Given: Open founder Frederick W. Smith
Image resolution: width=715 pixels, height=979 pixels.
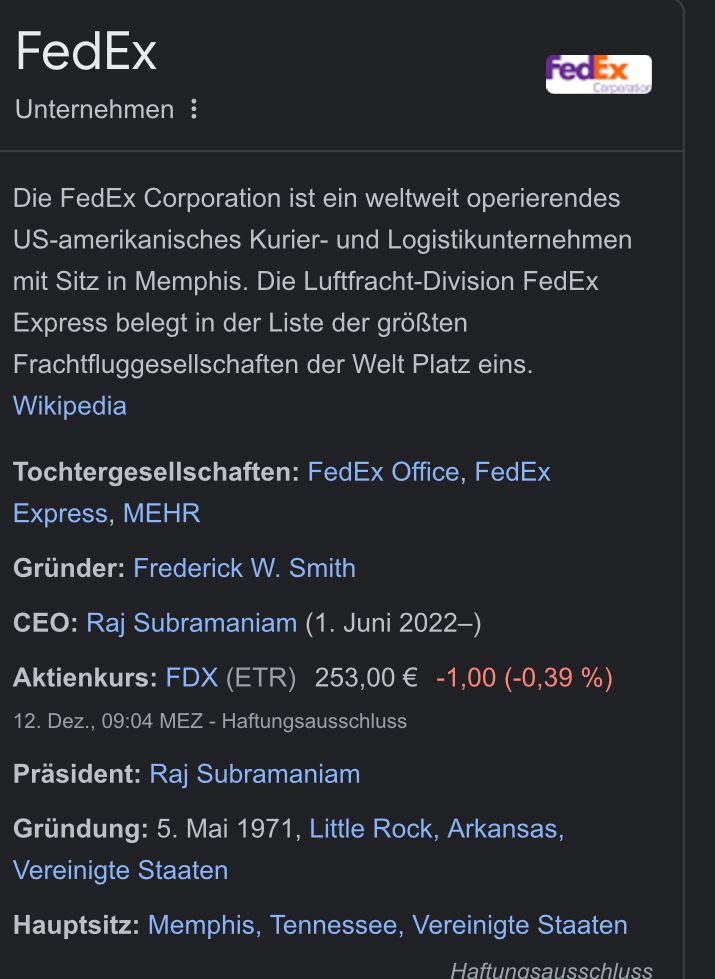Looking at the screenshot, I should pyautogui.click(x=244, y=568).
